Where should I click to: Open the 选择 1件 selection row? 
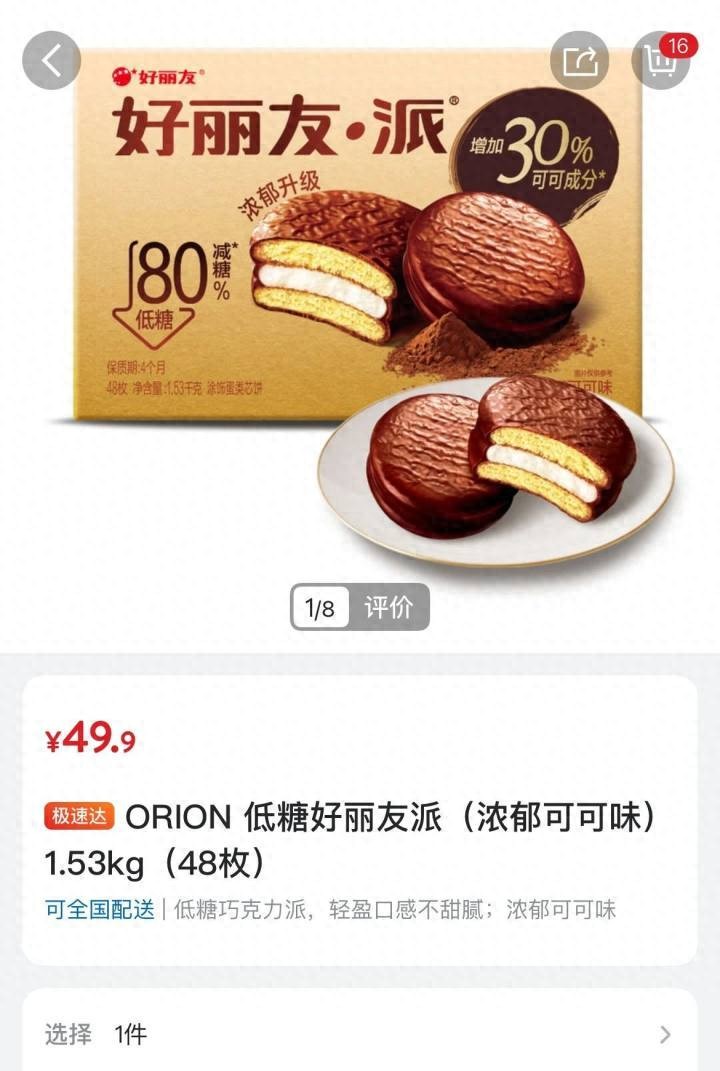click(360, 1034)
